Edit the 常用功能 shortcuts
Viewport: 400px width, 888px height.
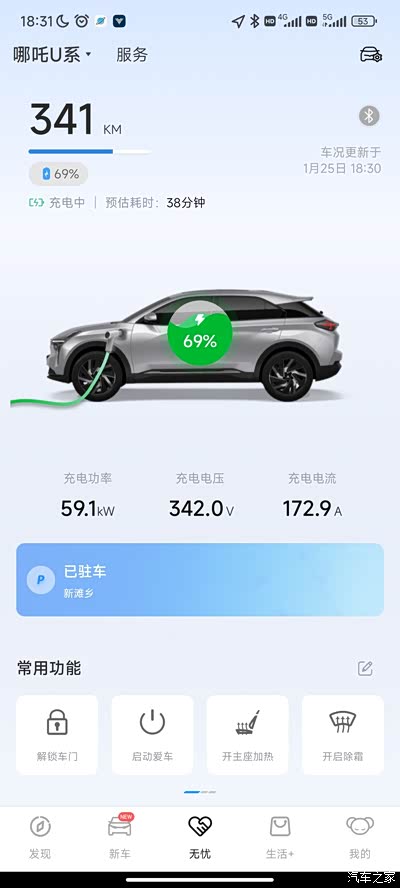point(365,668)
